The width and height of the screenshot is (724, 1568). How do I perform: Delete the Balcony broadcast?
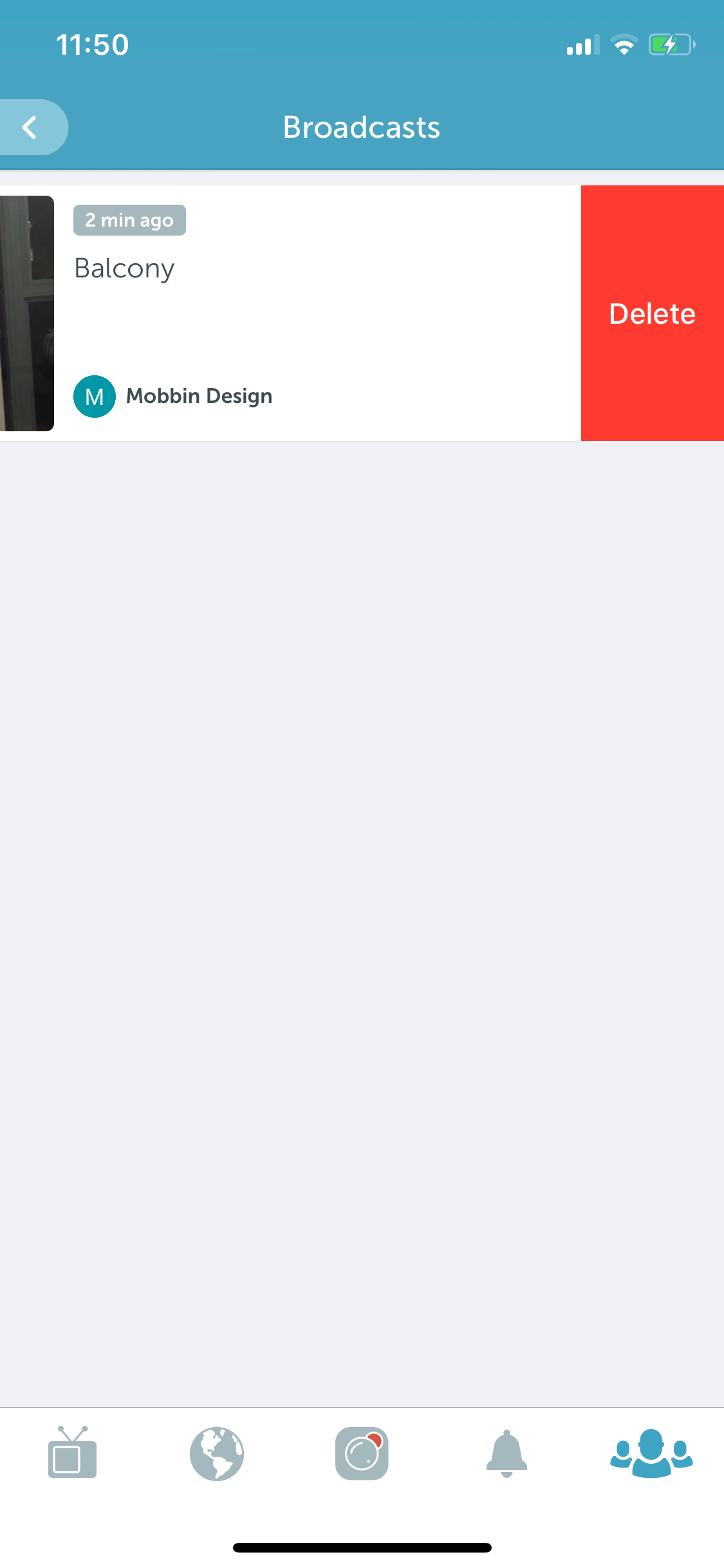(652, 313)
